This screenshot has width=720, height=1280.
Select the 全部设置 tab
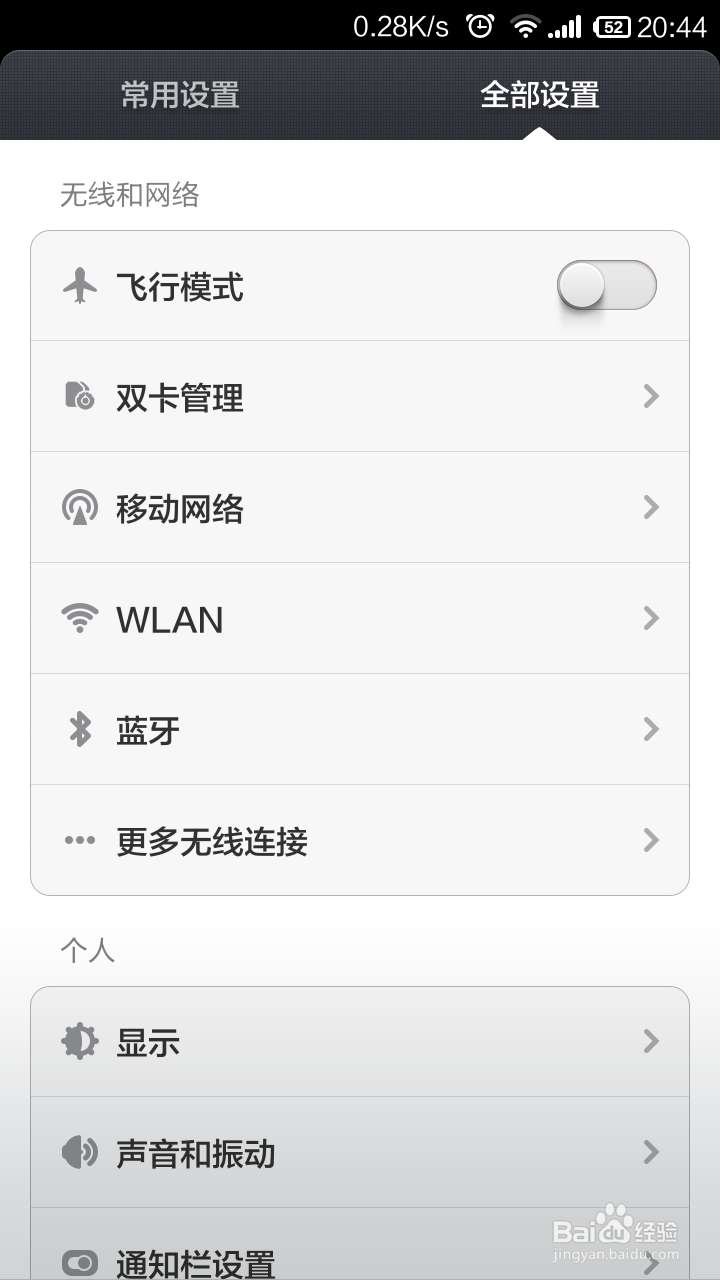(540, 95)
